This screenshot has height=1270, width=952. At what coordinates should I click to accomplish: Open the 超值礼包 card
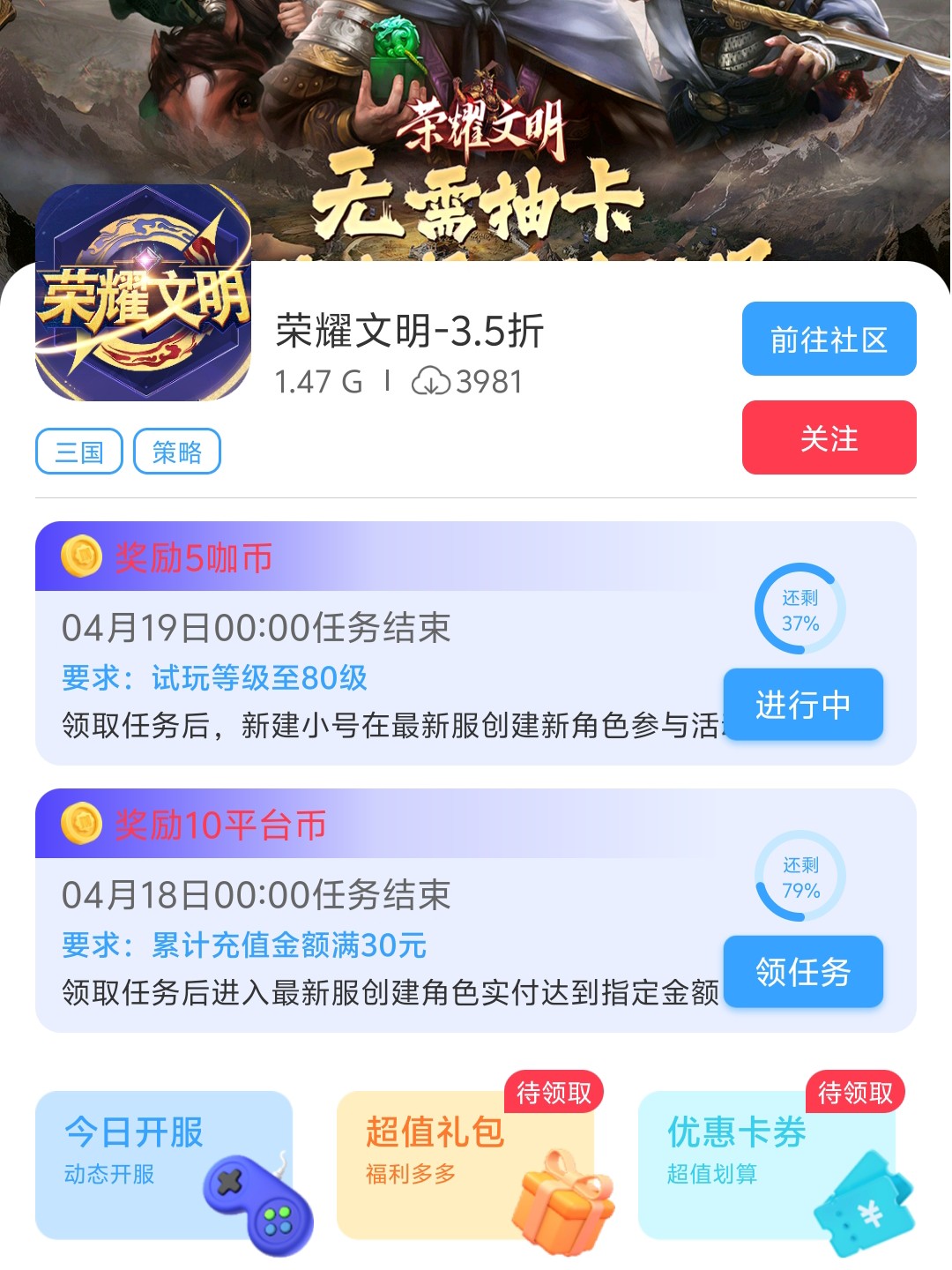(465, 1164)
